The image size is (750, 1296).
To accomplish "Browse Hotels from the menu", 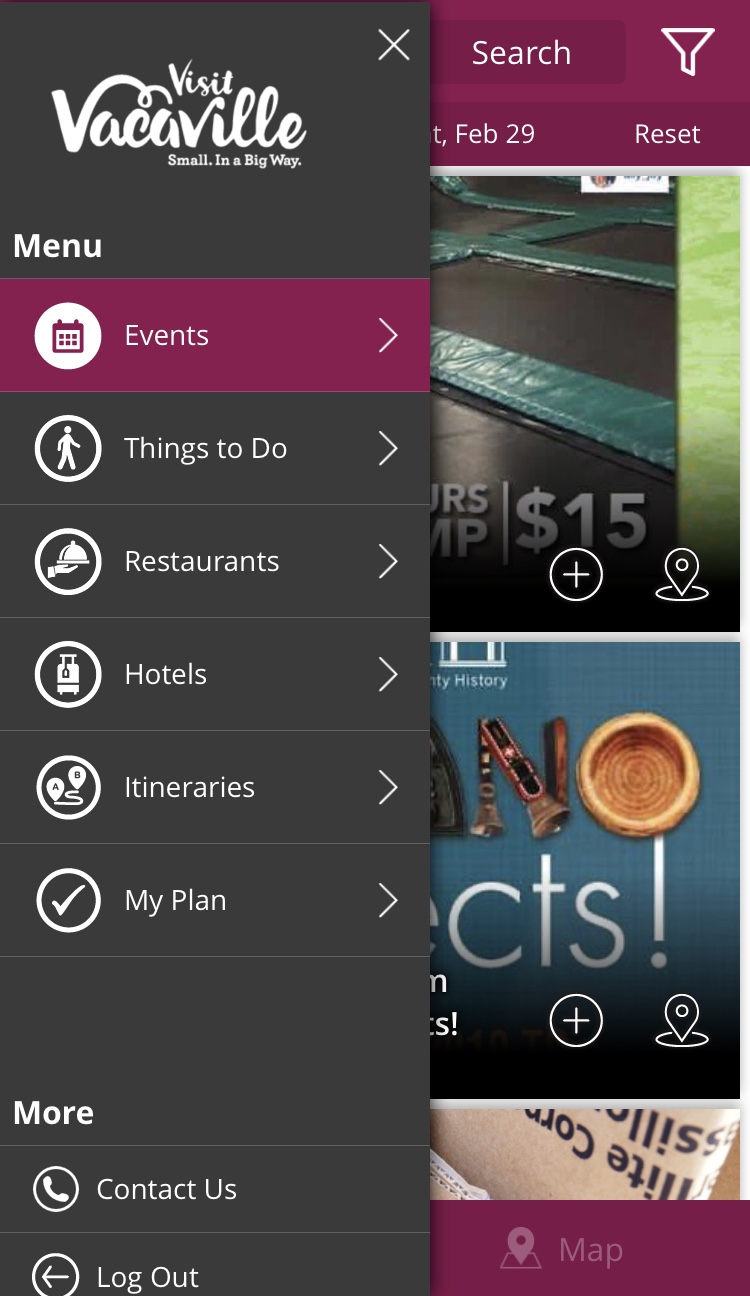I will point(215,674).
